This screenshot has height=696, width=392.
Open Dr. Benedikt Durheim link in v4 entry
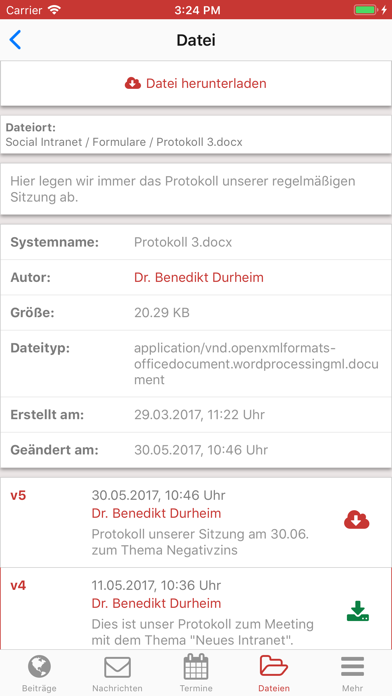pos(156,604)
